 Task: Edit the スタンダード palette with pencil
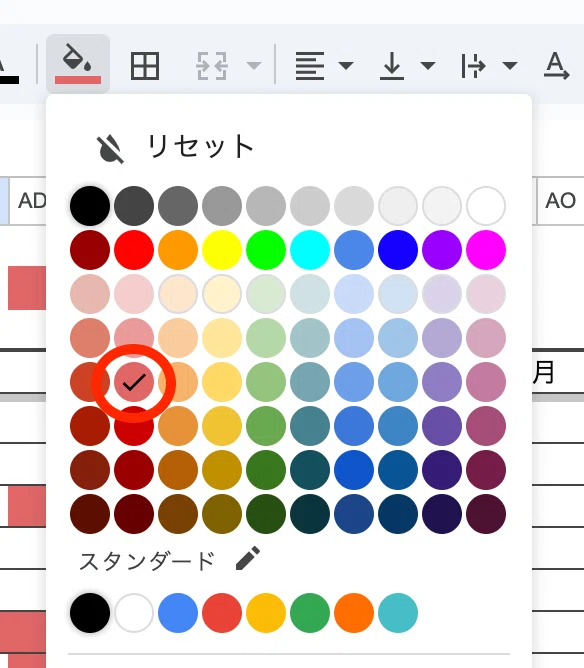pyautogui.click(x=248, y=558)
